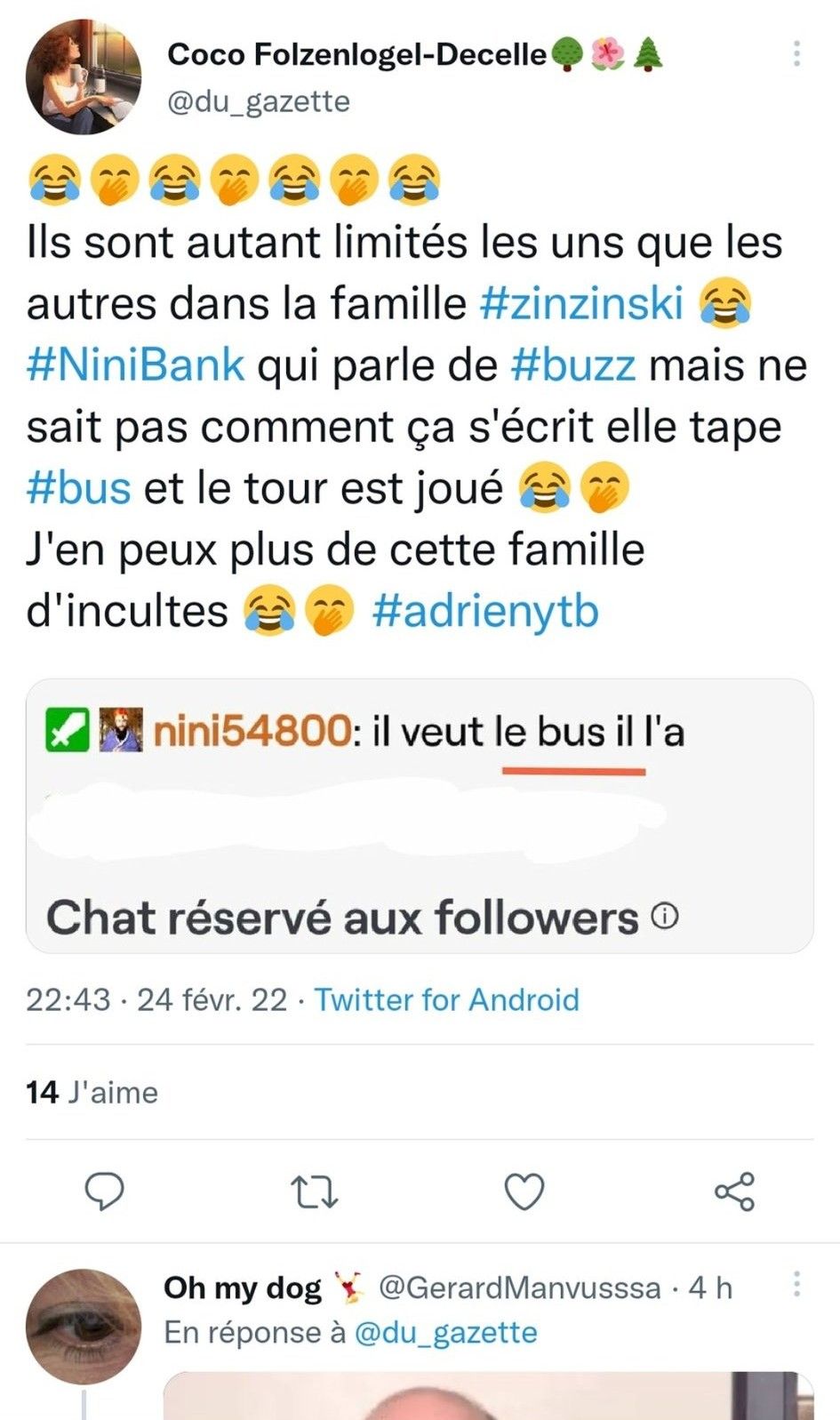Open overflow menu on Oh my dog's reply
The height and width of the screenshot is (1420, 840).
(796, 1284)
